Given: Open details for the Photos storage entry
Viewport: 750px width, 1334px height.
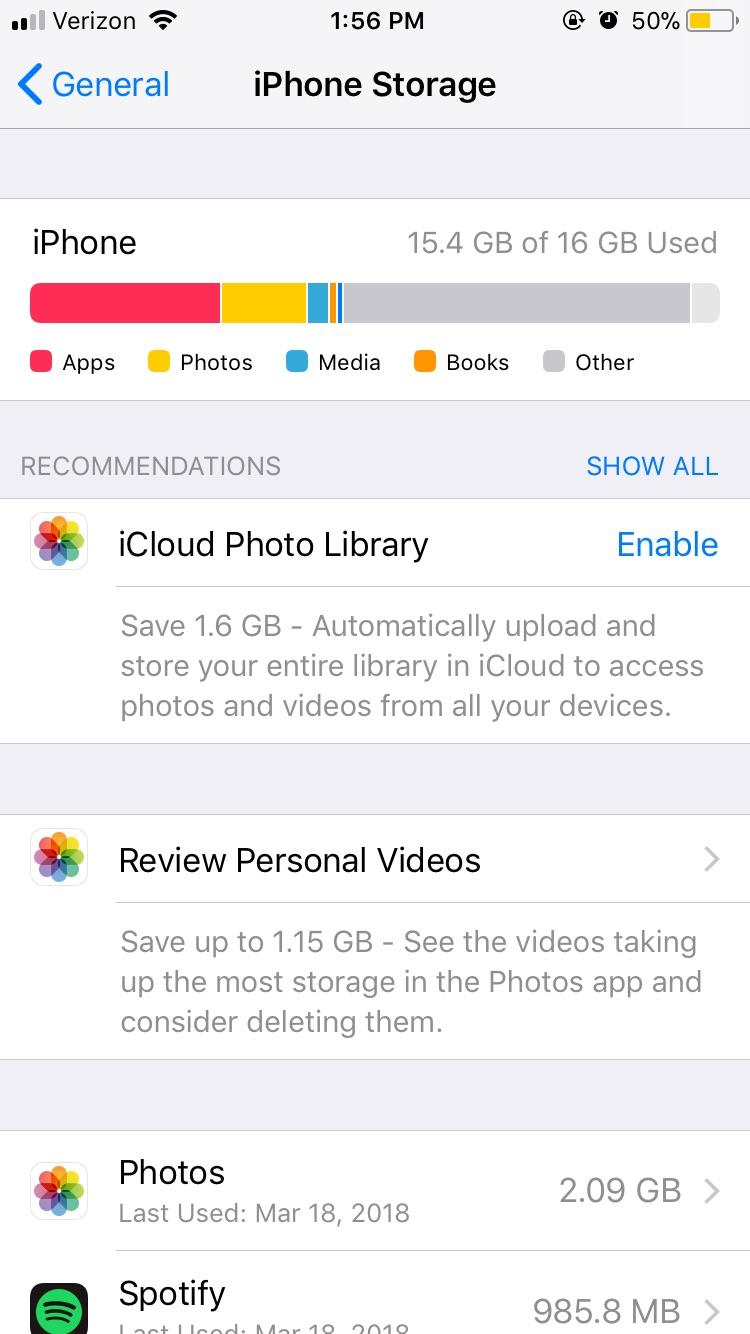Looking at the screenshot, I should [710, 1190].
